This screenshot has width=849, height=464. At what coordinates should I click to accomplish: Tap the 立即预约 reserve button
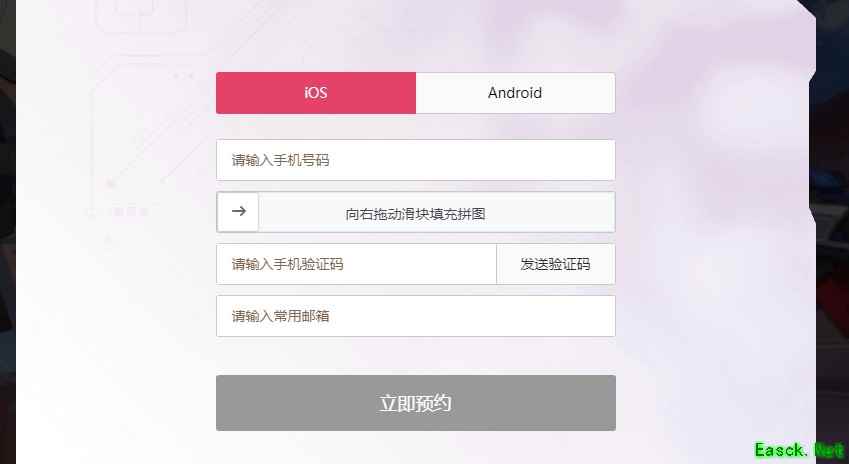point(415,403)
